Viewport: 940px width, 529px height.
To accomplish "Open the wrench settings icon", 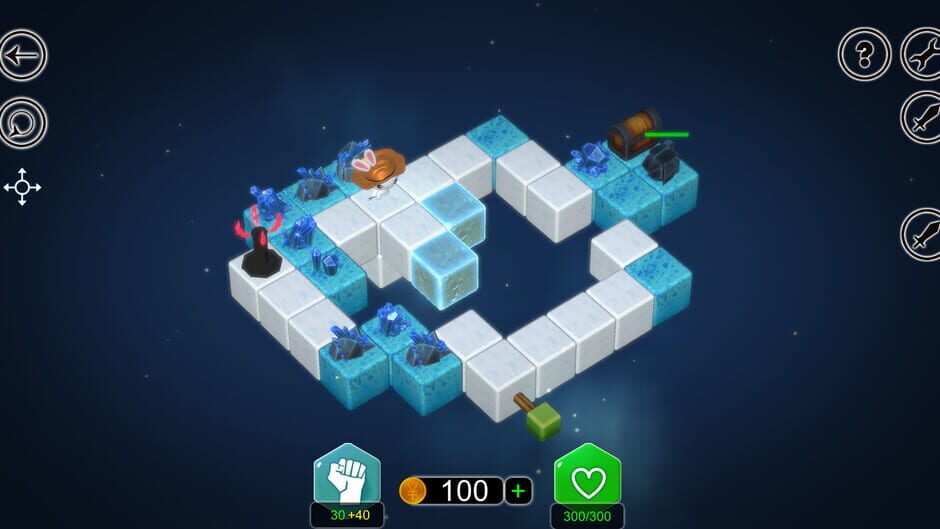I will click(x=922, y=54).
